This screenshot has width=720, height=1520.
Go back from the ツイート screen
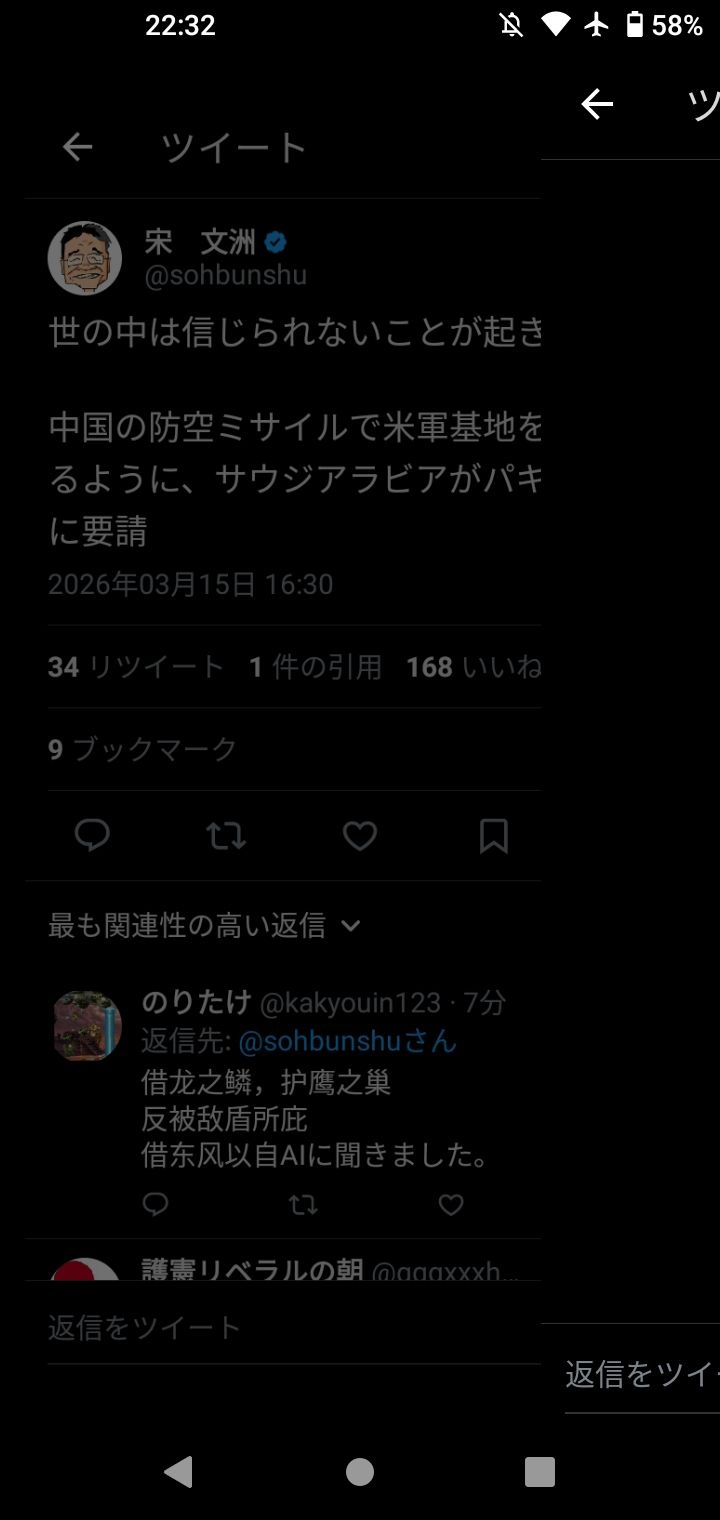point(77,148)
